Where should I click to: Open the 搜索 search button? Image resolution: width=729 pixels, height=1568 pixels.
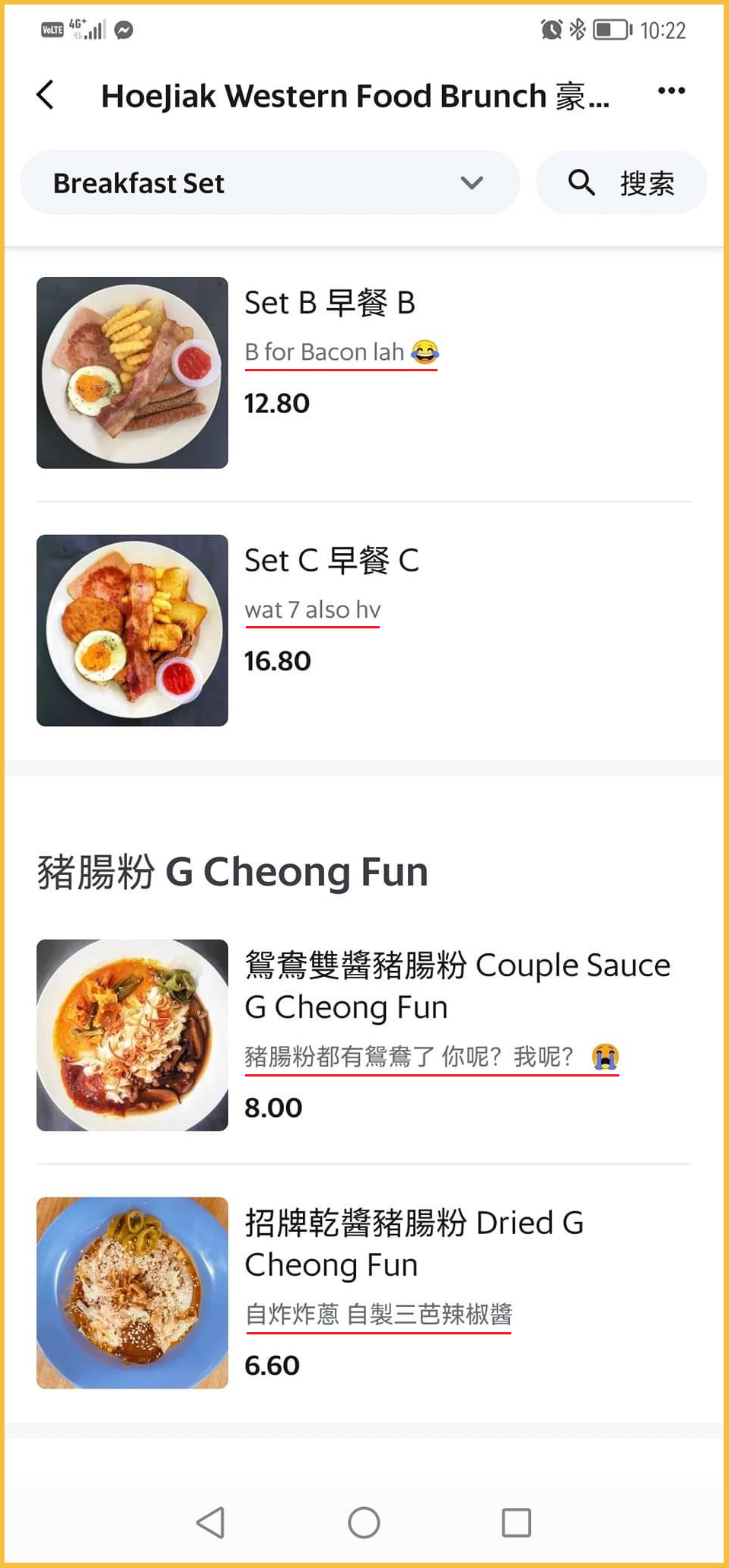coord(621,183)
